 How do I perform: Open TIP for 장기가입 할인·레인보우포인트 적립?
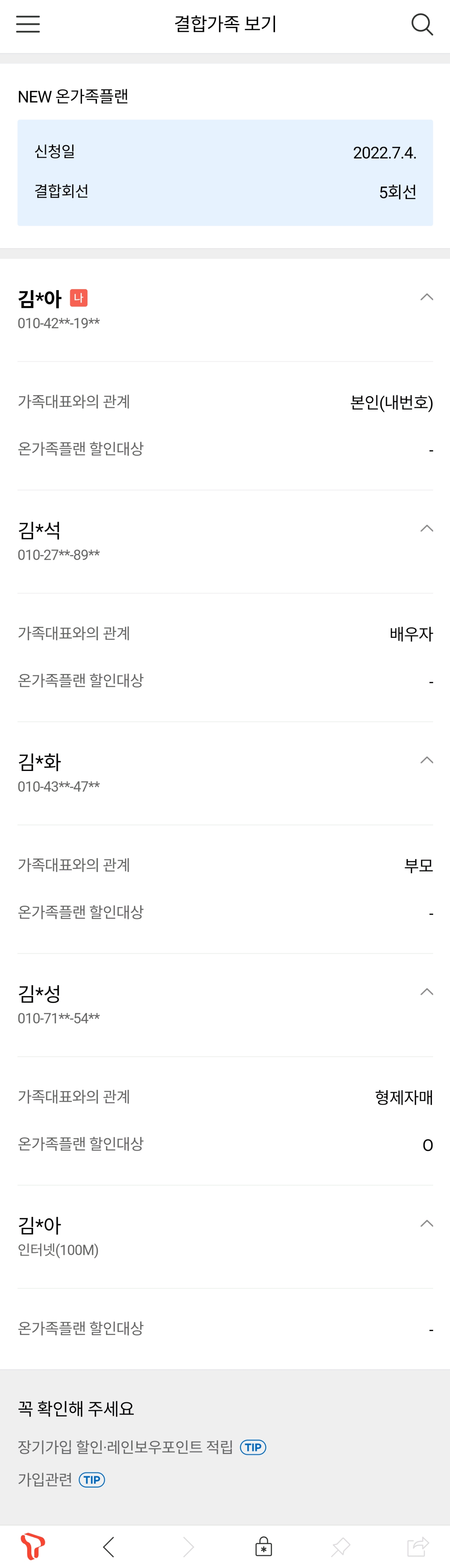[253, 1447]
